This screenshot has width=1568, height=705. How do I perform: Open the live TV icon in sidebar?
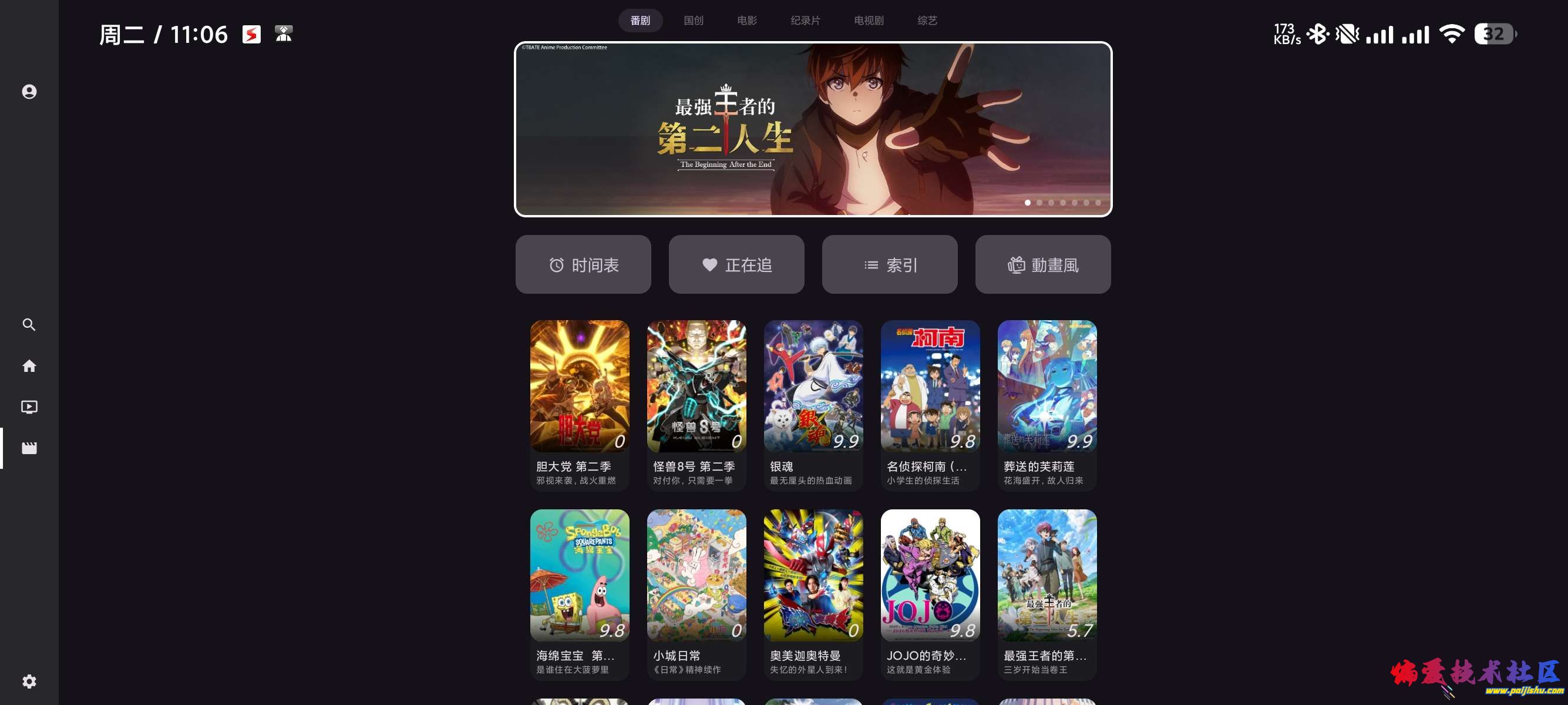coord(29,407)
